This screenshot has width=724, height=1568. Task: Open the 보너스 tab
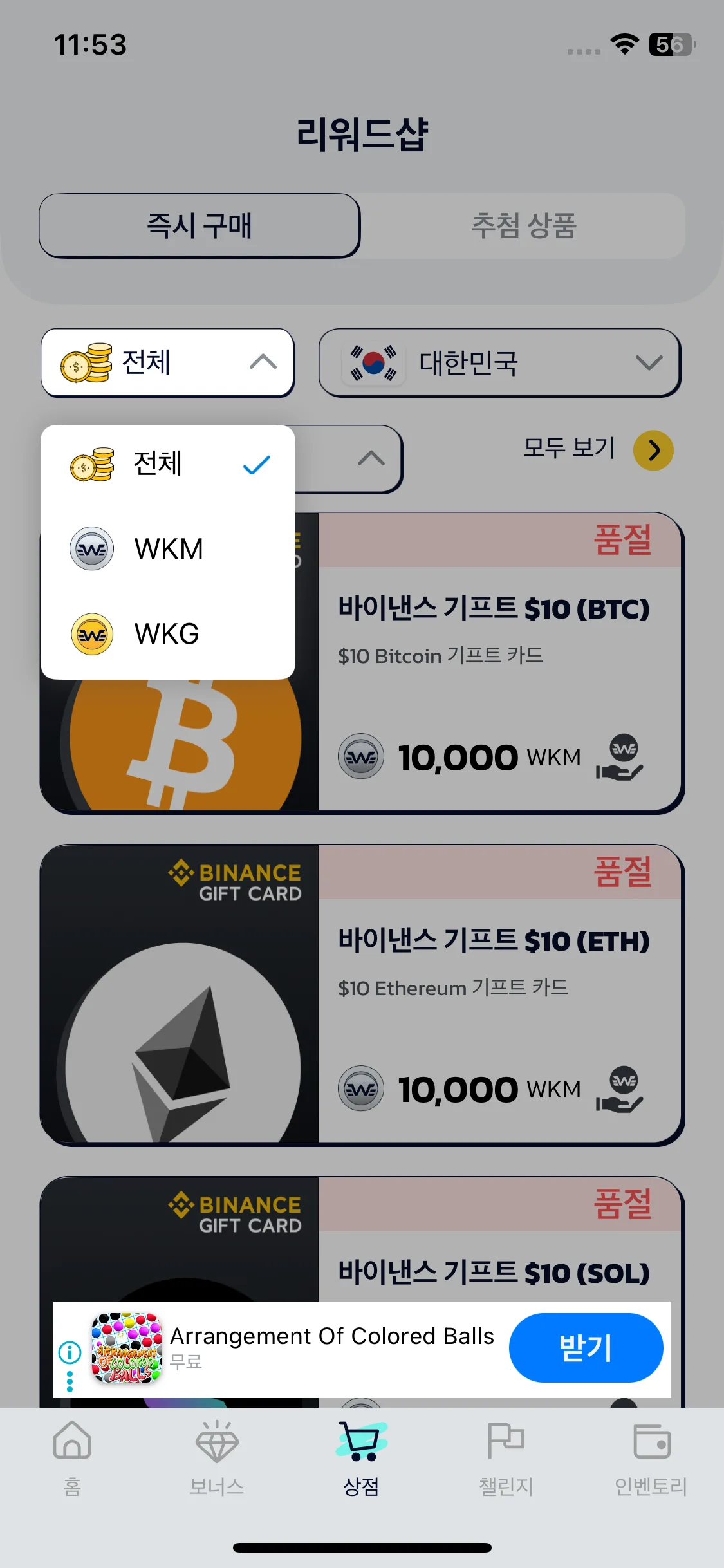click(217, 1458)
